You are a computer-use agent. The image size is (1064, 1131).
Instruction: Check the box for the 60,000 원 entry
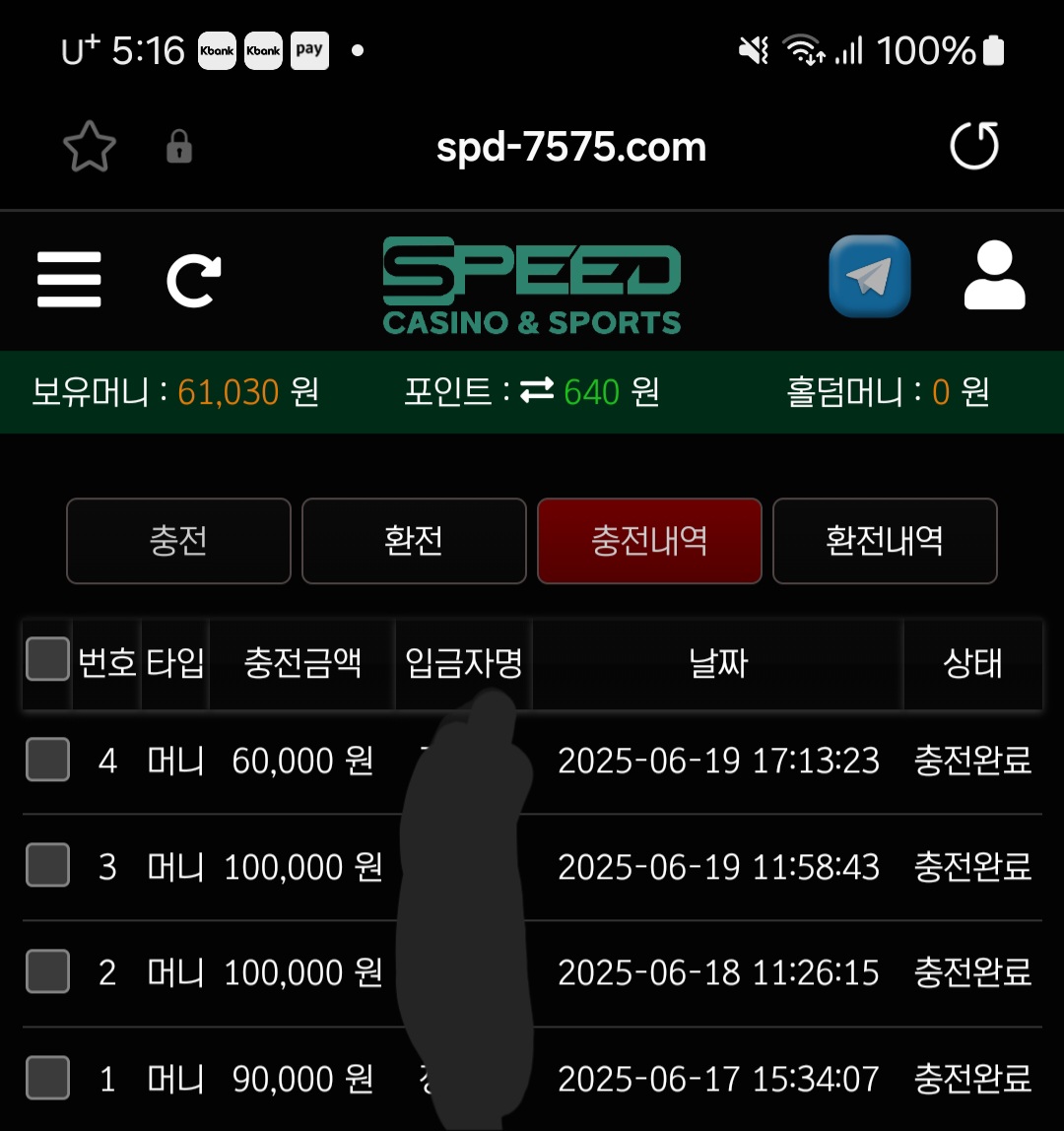(47, 760)
